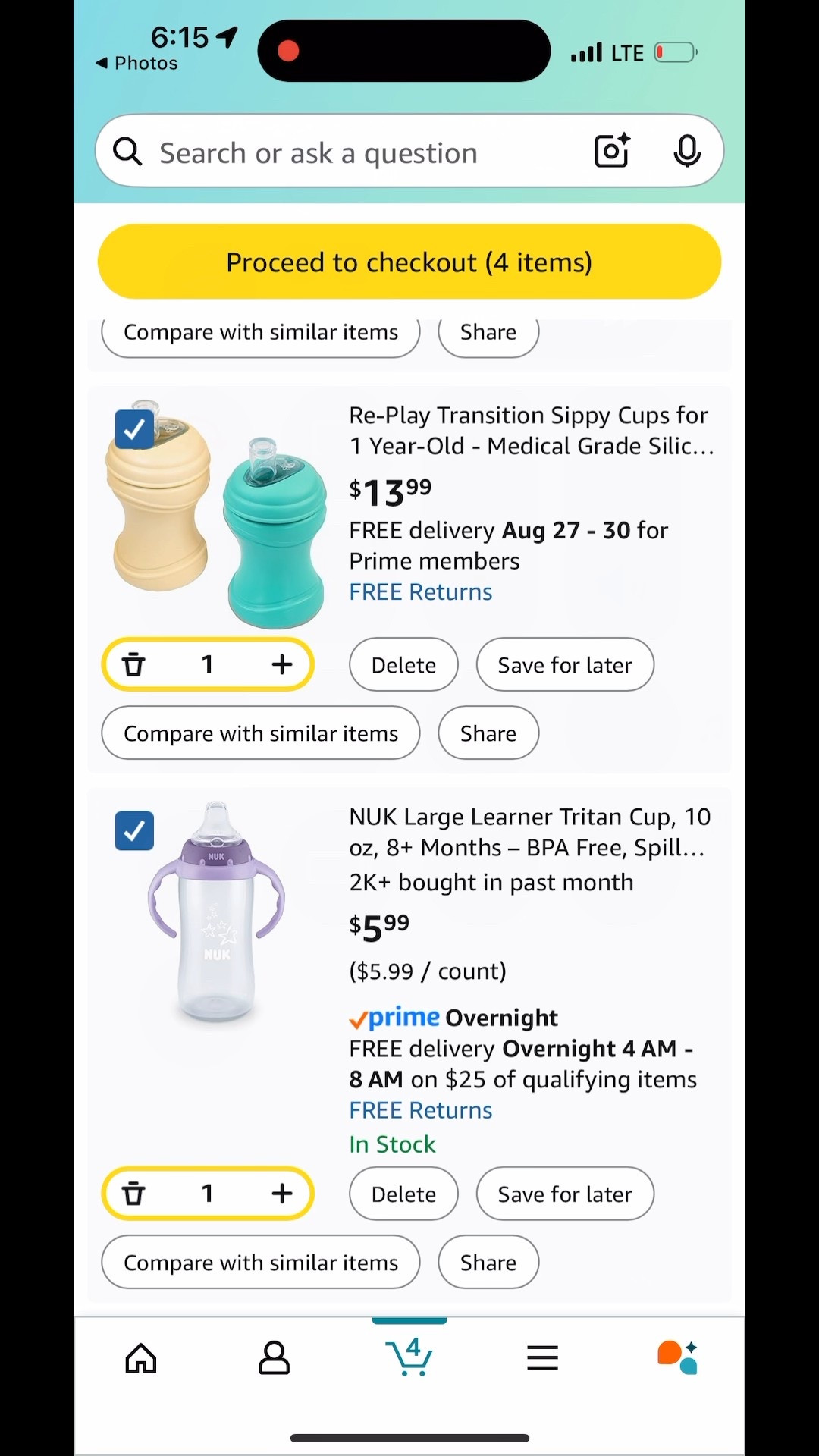Open your account profile icon
The image size is (819, 1456).
tap(274, 1357)
